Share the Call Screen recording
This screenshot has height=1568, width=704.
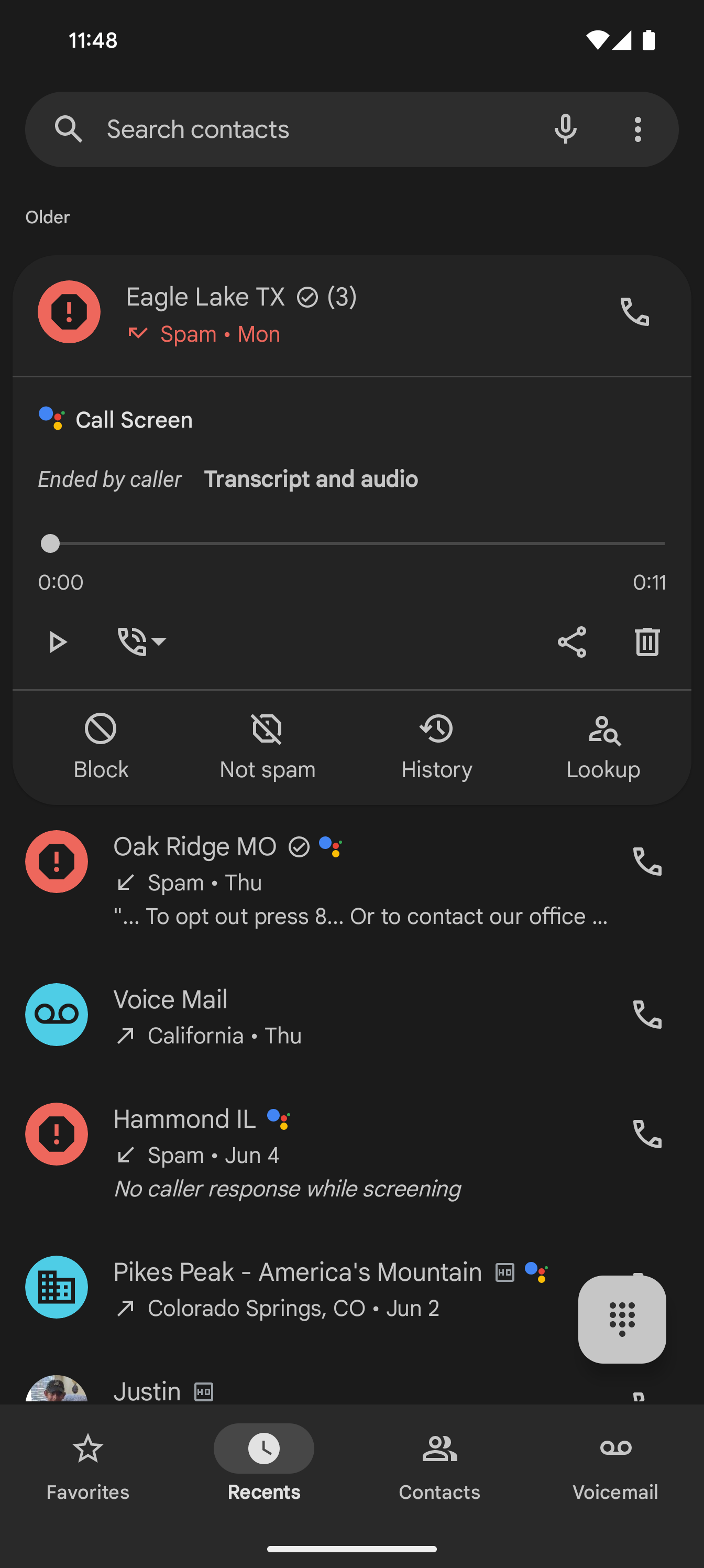tap(571, 641)
